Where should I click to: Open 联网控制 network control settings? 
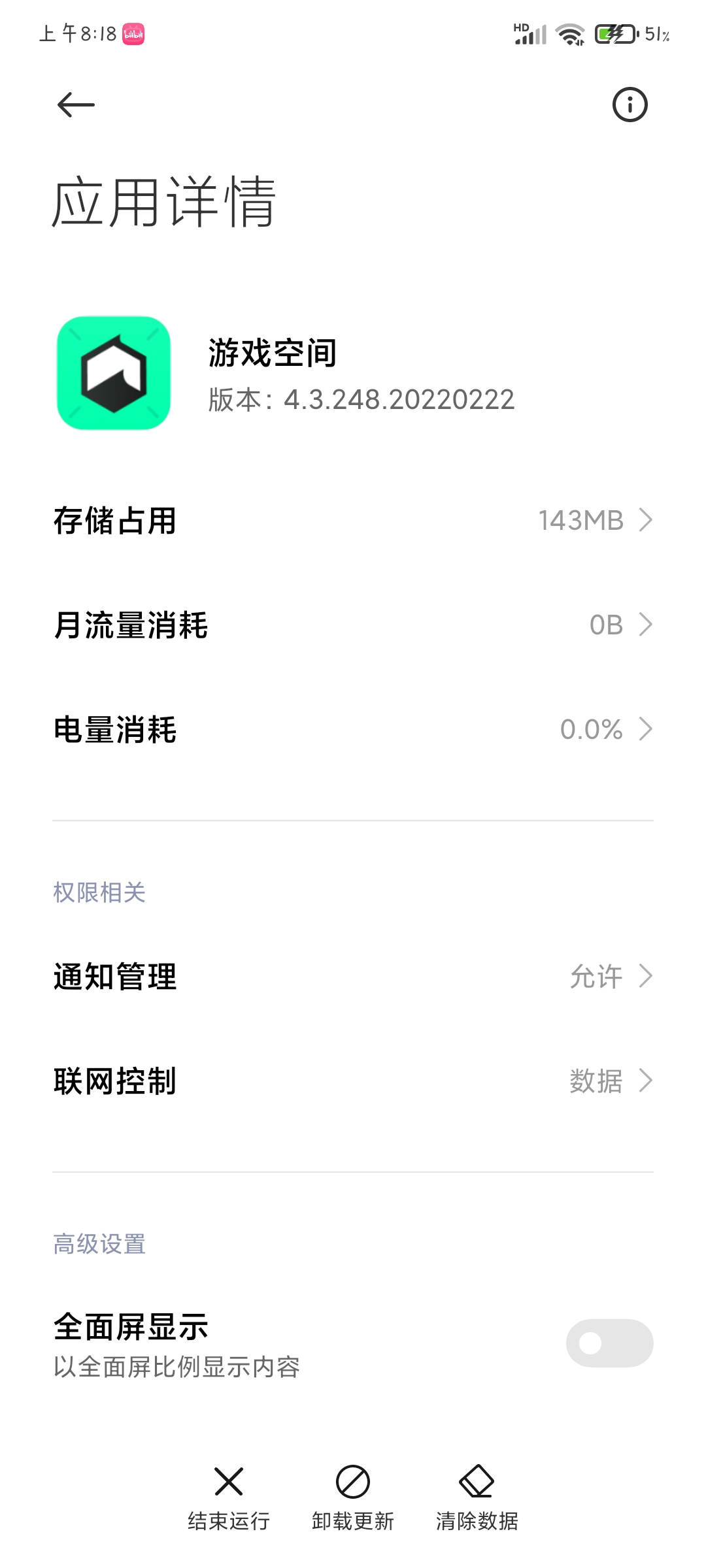[x=353, y=1081]
